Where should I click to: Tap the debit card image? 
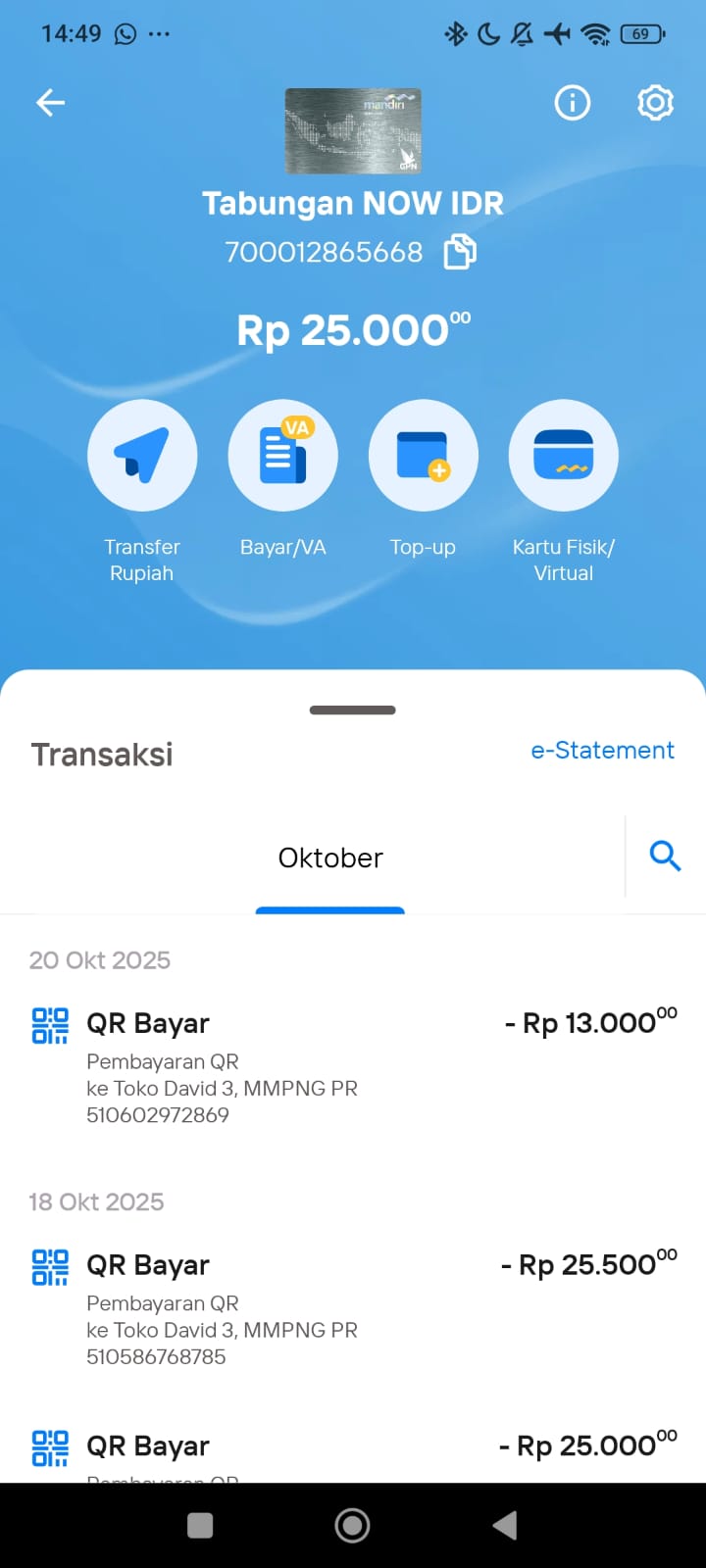(x=353, y=131)
